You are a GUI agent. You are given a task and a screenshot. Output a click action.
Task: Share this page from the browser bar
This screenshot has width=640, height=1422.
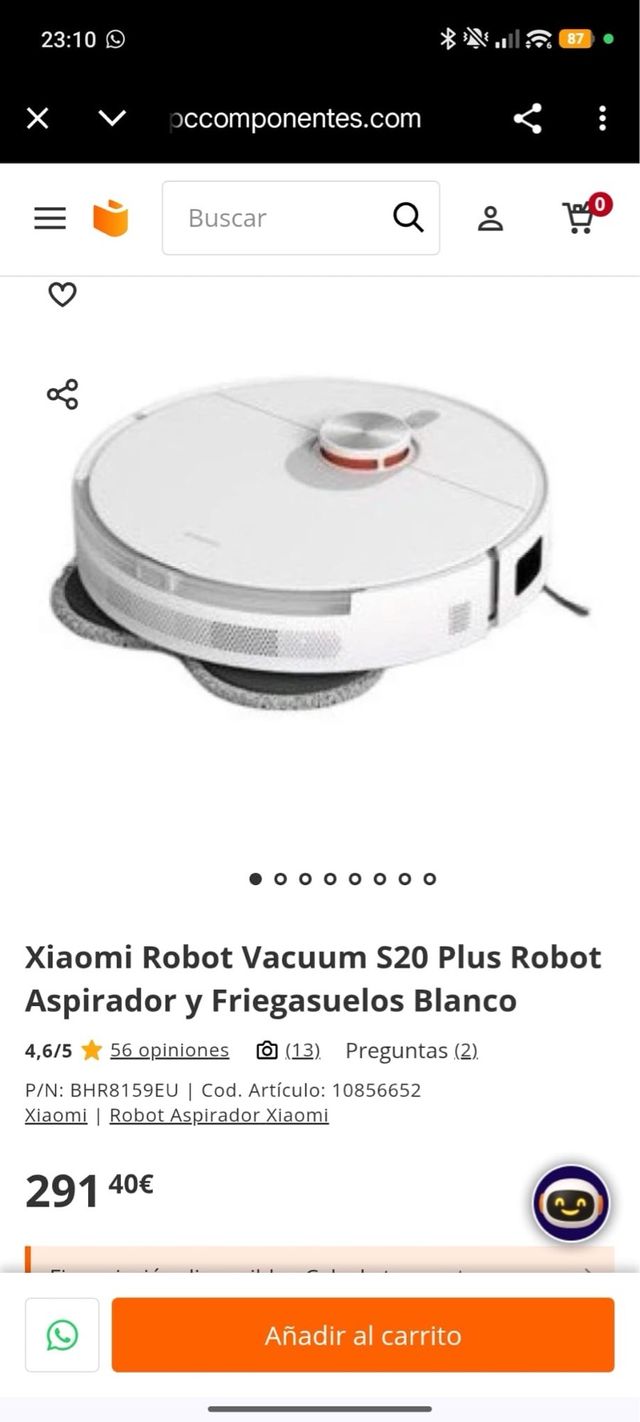point(527,119)
